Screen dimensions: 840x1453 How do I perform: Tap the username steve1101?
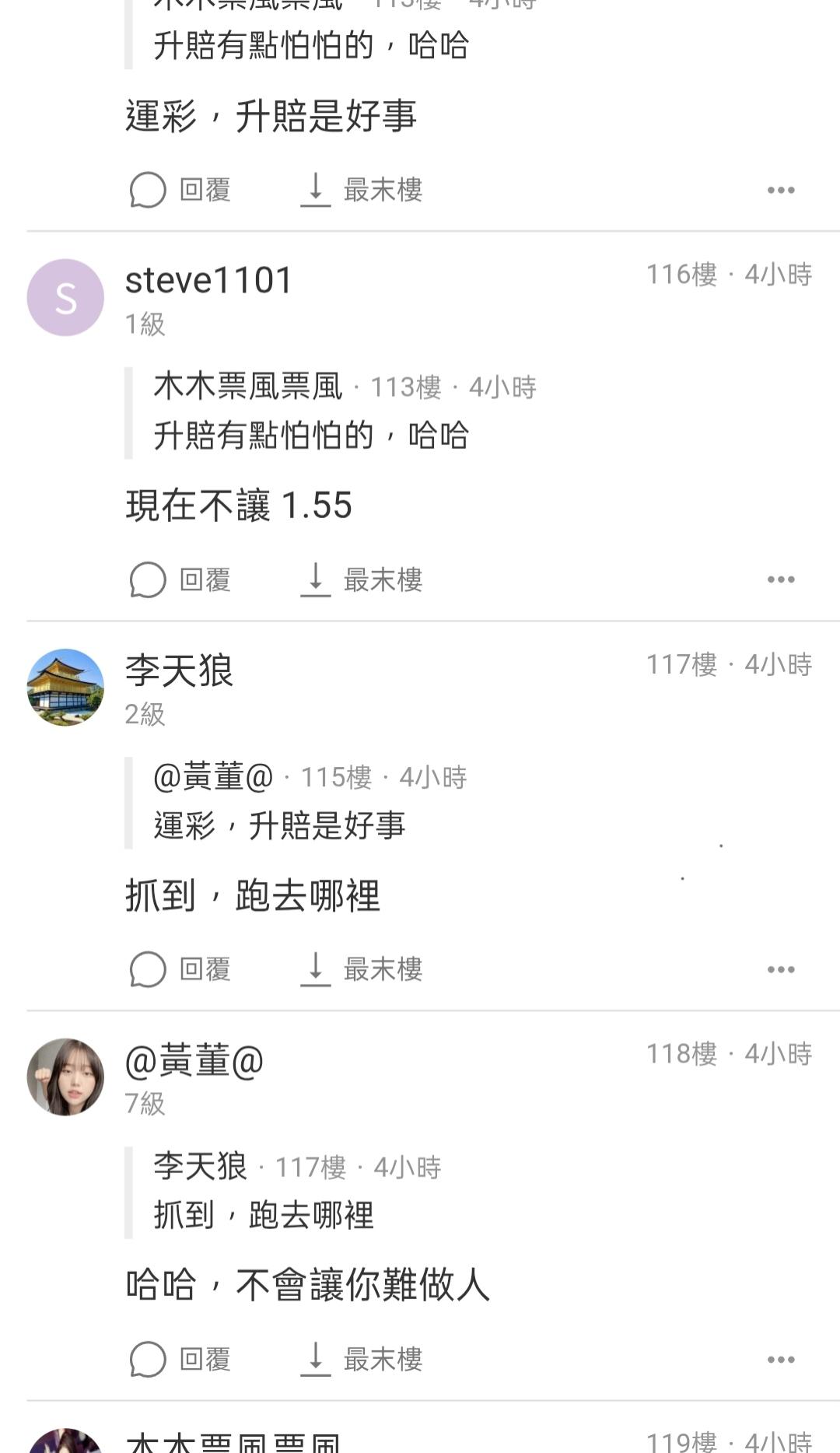pos(208,280)
